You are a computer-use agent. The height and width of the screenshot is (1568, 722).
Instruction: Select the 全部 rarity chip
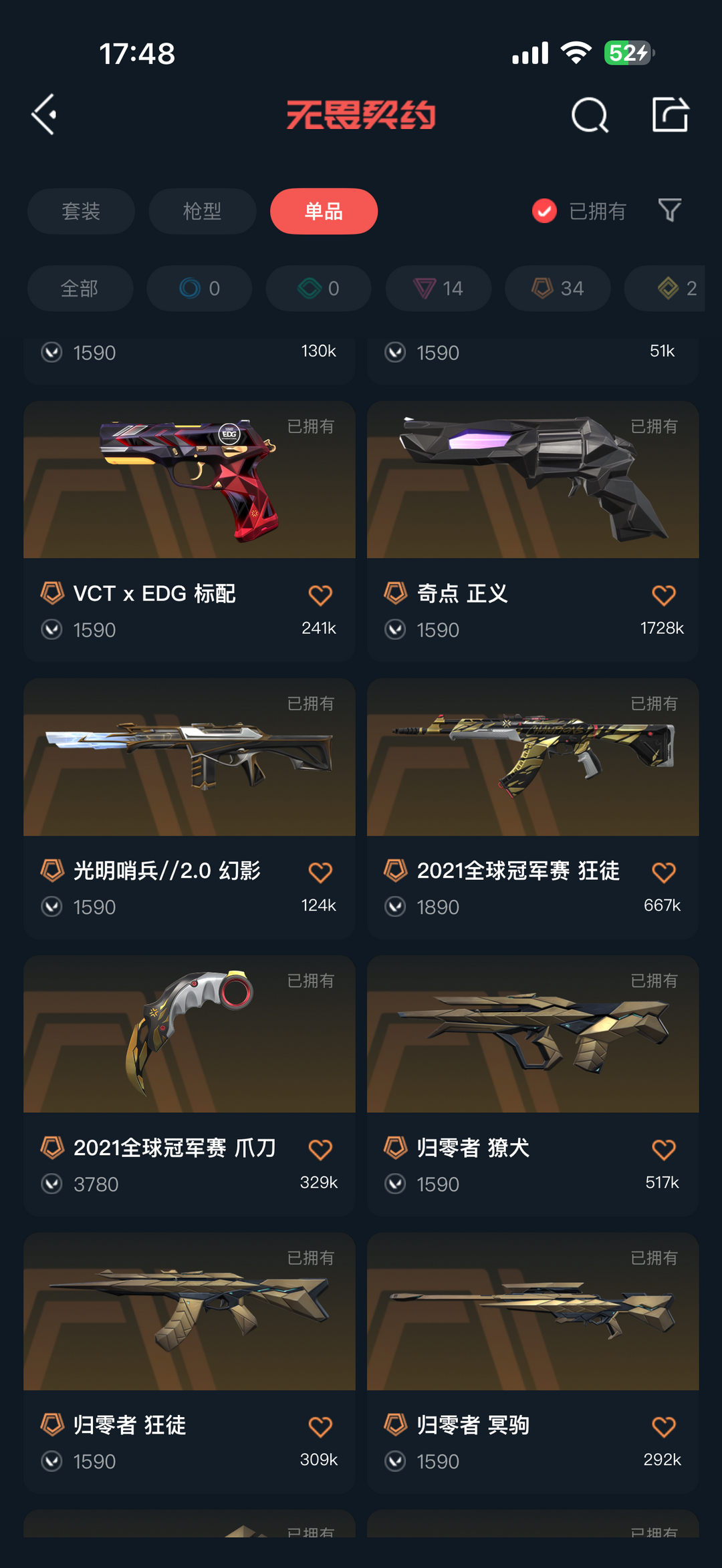tap(80, 289)
